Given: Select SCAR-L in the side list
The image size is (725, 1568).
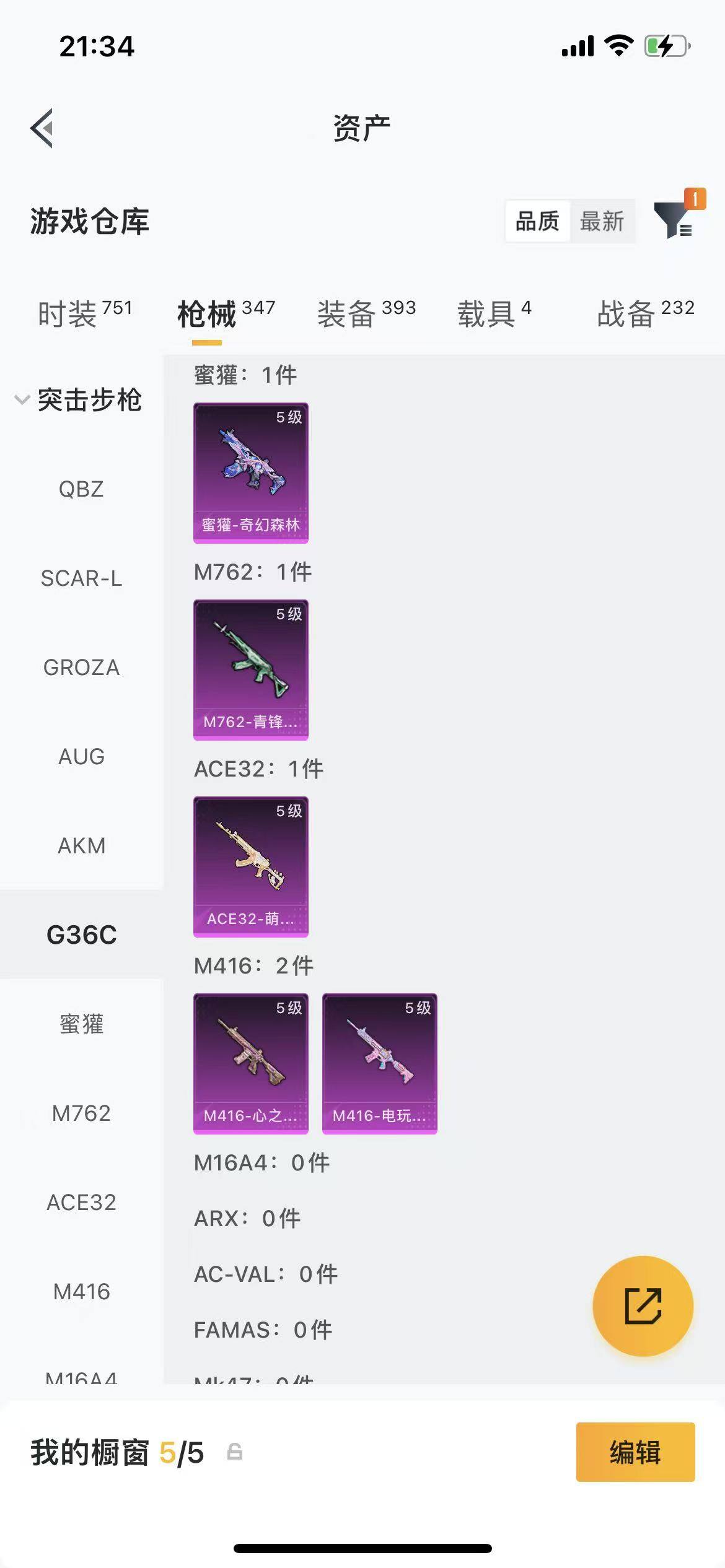Looking at the screenshot, I should tap(81, 578).
